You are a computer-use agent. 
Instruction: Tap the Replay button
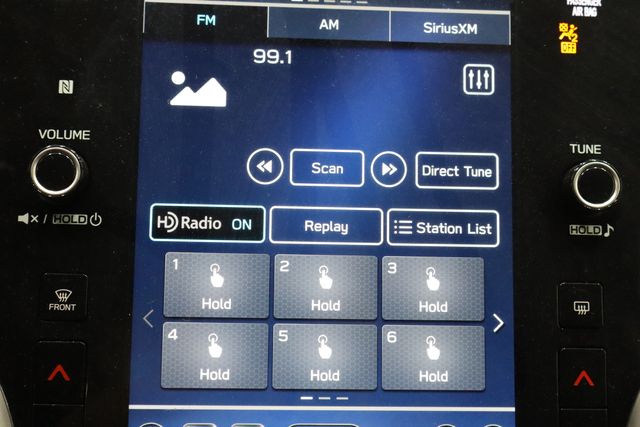[x=326, y=226]
